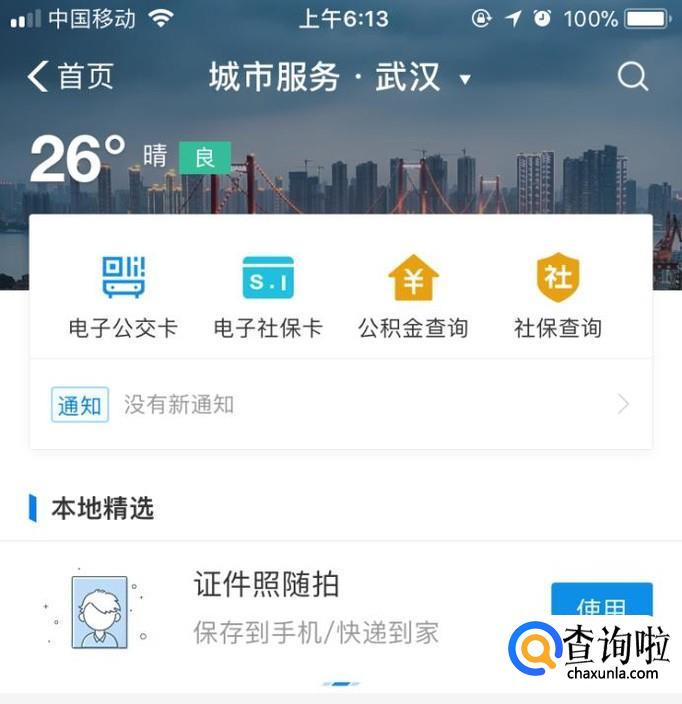Open the 通知 notifications row
The image size is (682, 704).
pos(340,405)
